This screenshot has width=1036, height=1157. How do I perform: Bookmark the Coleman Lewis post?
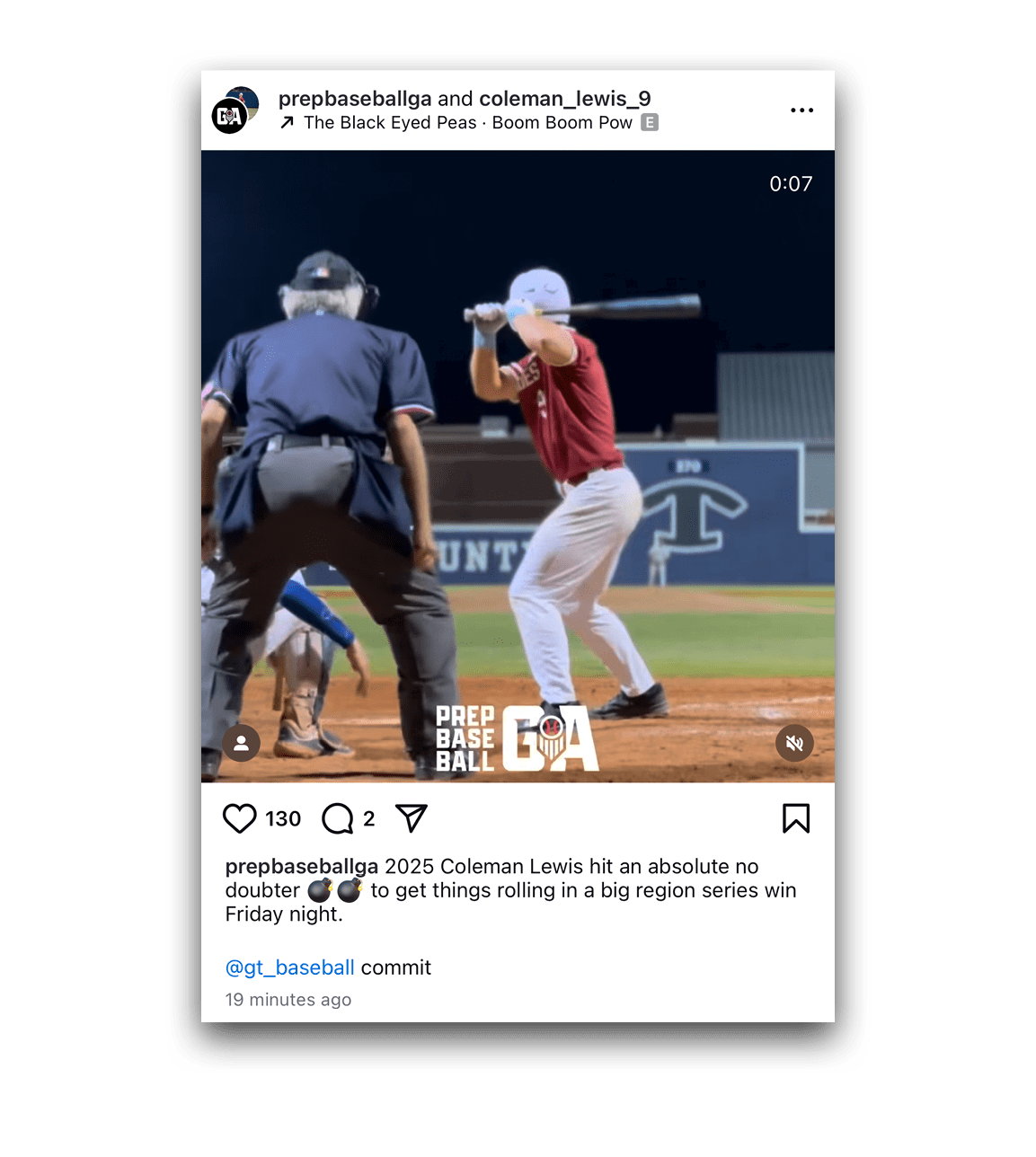pyautogui.click(x=795, y=818)
